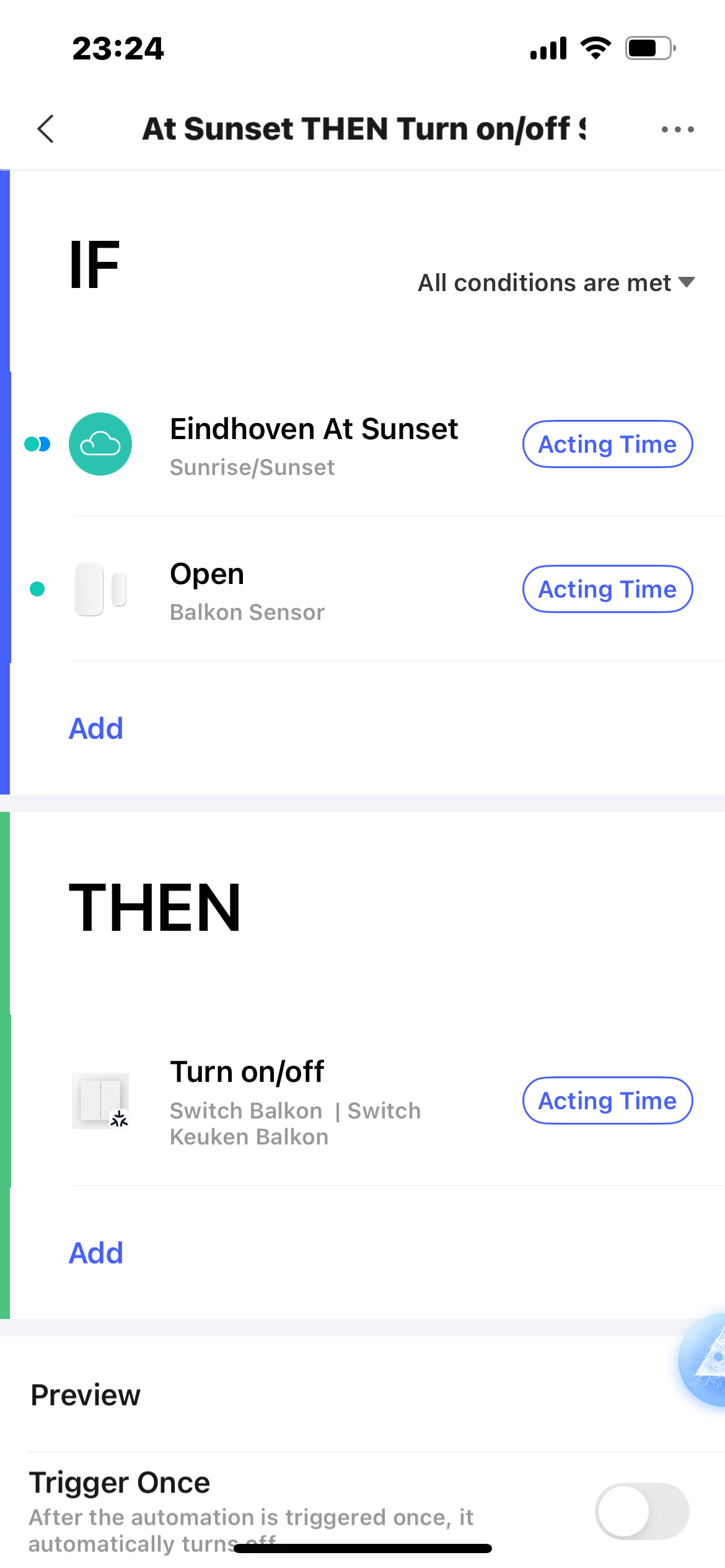Enable the Trigger Once switch

point(642,1511)
